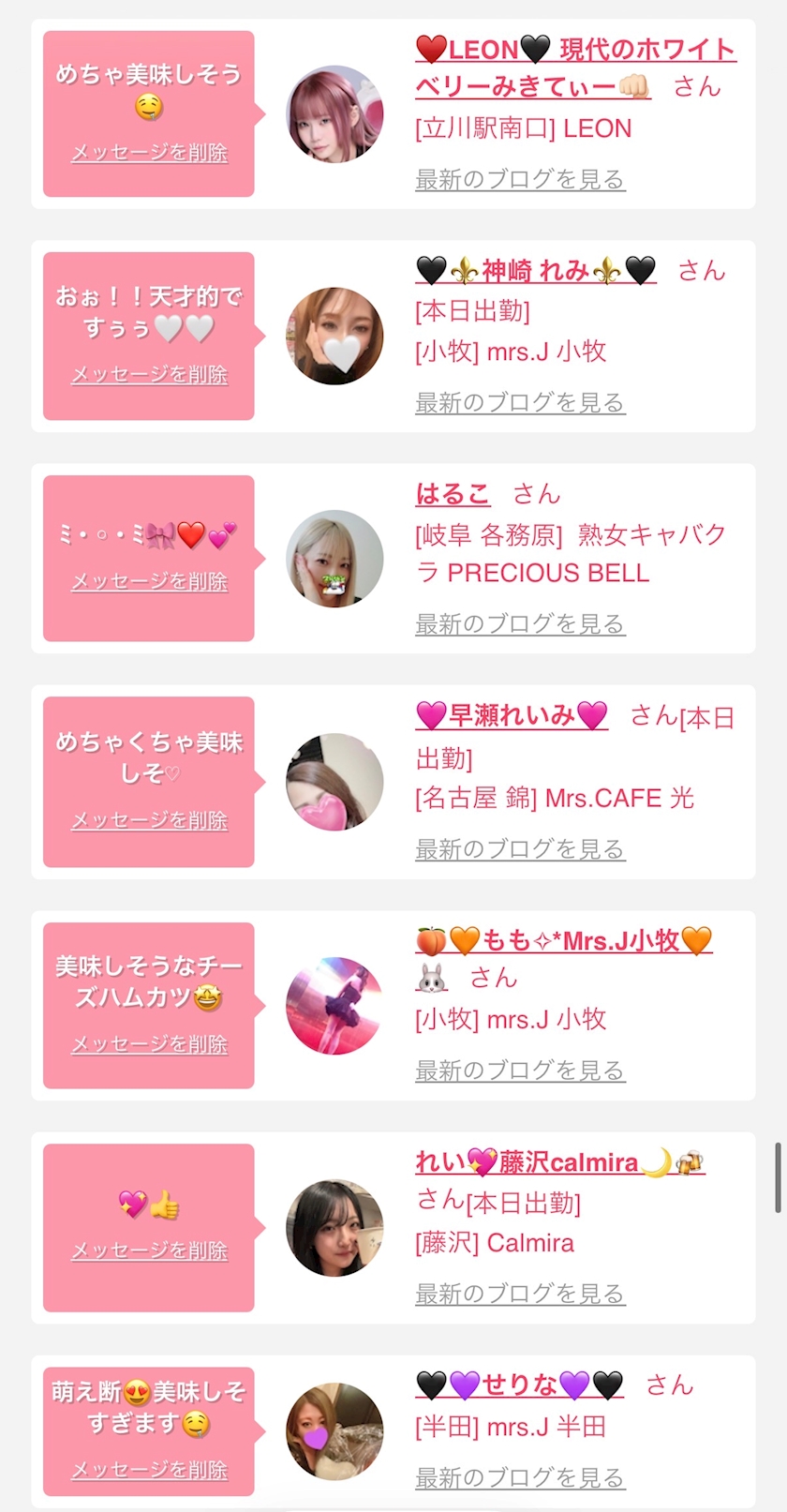
Task: Open 神崎 れみ profile link
Action: click(535, 271)
